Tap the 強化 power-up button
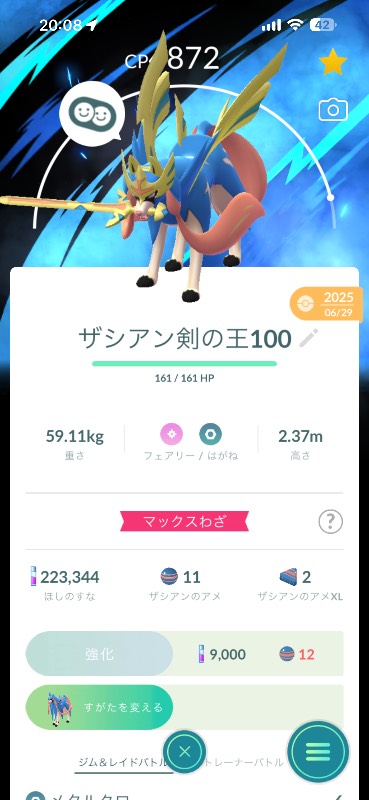Viewport: 369px width, 800px height. tap(100, 654)
